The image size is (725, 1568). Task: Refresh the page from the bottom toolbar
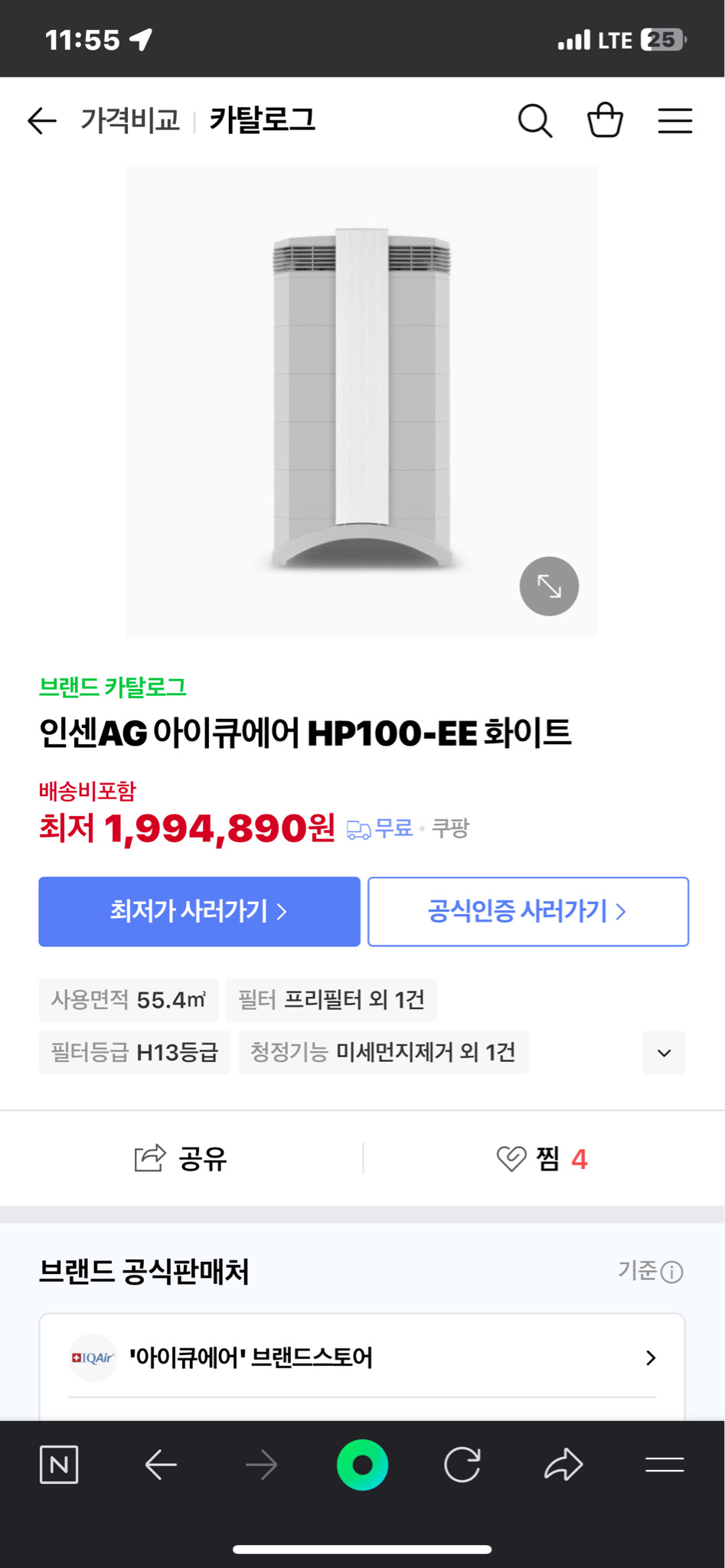[x=463, y=1465]
